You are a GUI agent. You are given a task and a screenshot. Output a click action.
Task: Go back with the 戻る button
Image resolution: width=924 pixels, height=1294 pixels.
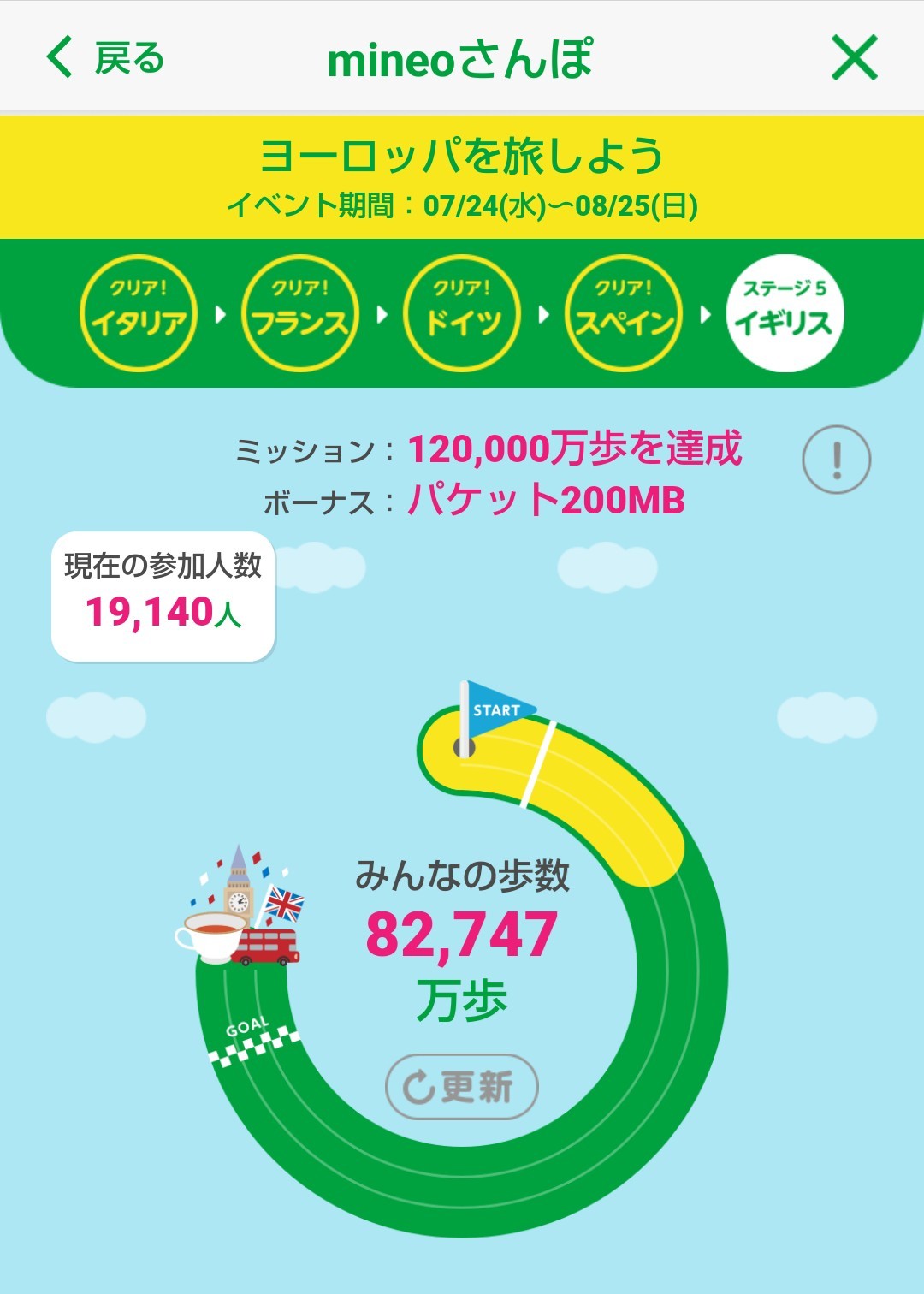(x=104, y=58)
